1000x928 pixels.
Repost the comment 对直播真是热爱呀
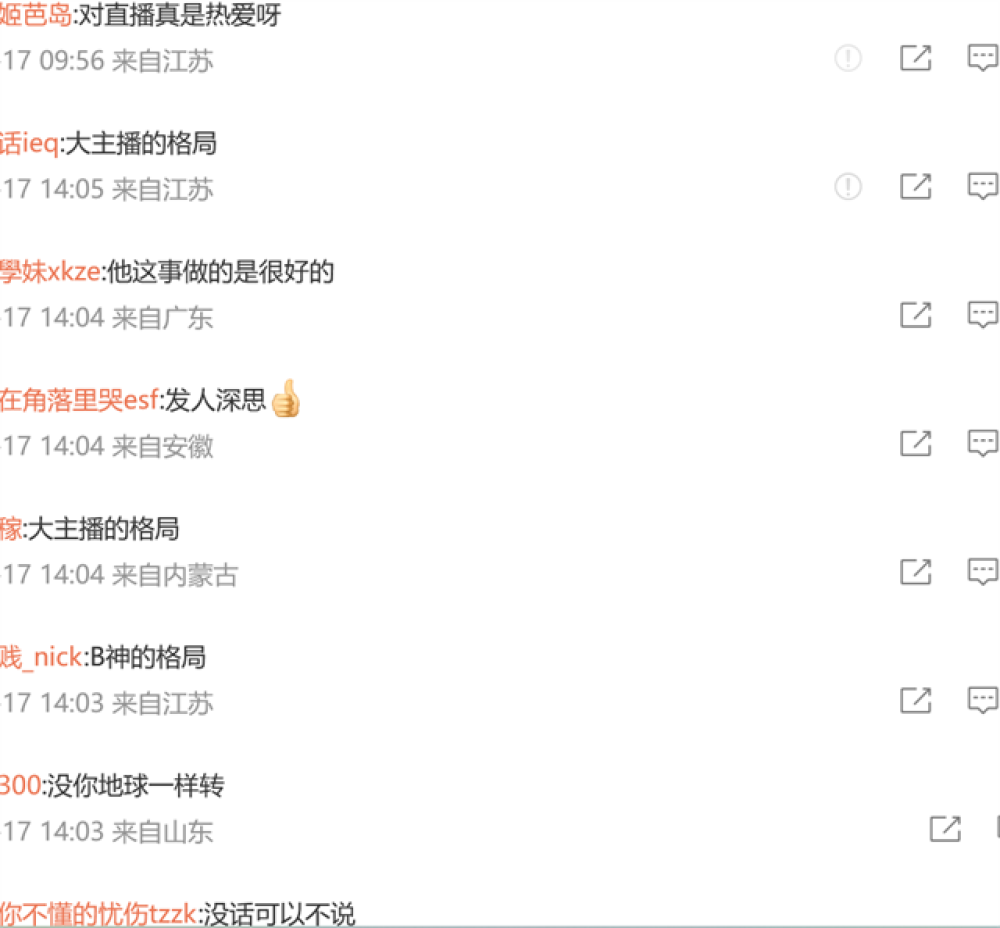pyautogui.click(x=915, y=59)
